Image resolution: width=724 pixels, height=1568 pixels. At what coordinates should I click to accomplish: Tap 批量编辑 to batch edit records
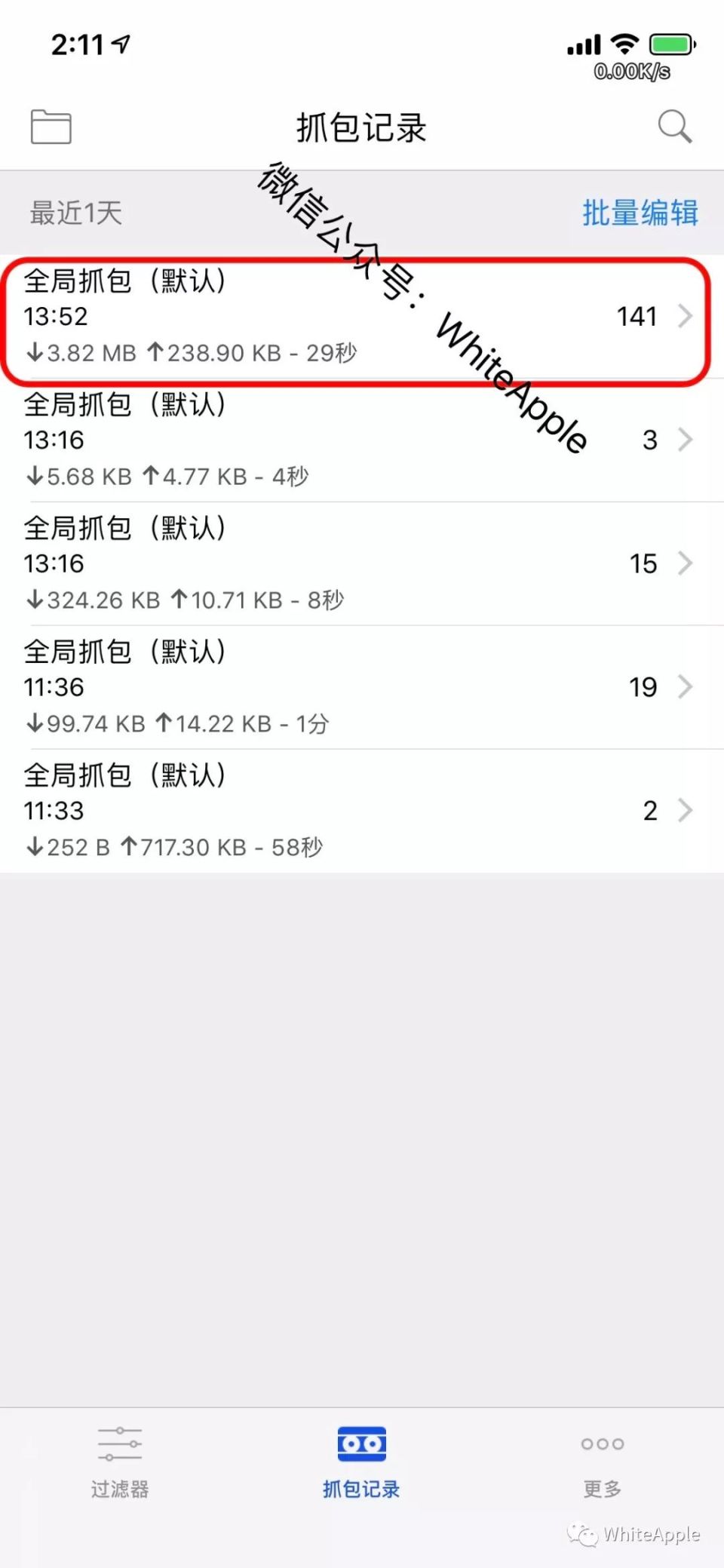pyautogui.click(x=640, y=213)
